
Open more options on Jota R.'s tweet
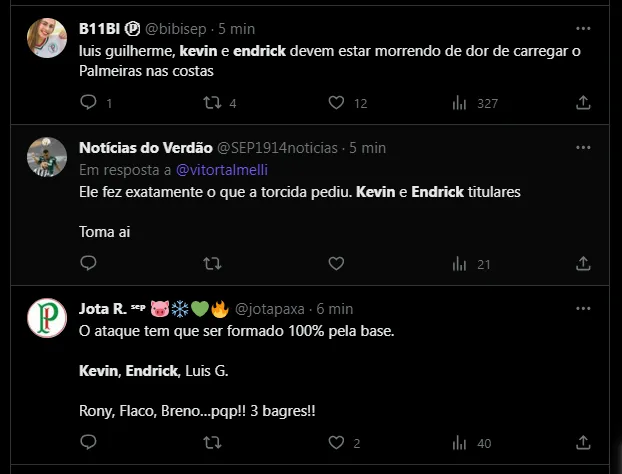click(x=584, y=308)
